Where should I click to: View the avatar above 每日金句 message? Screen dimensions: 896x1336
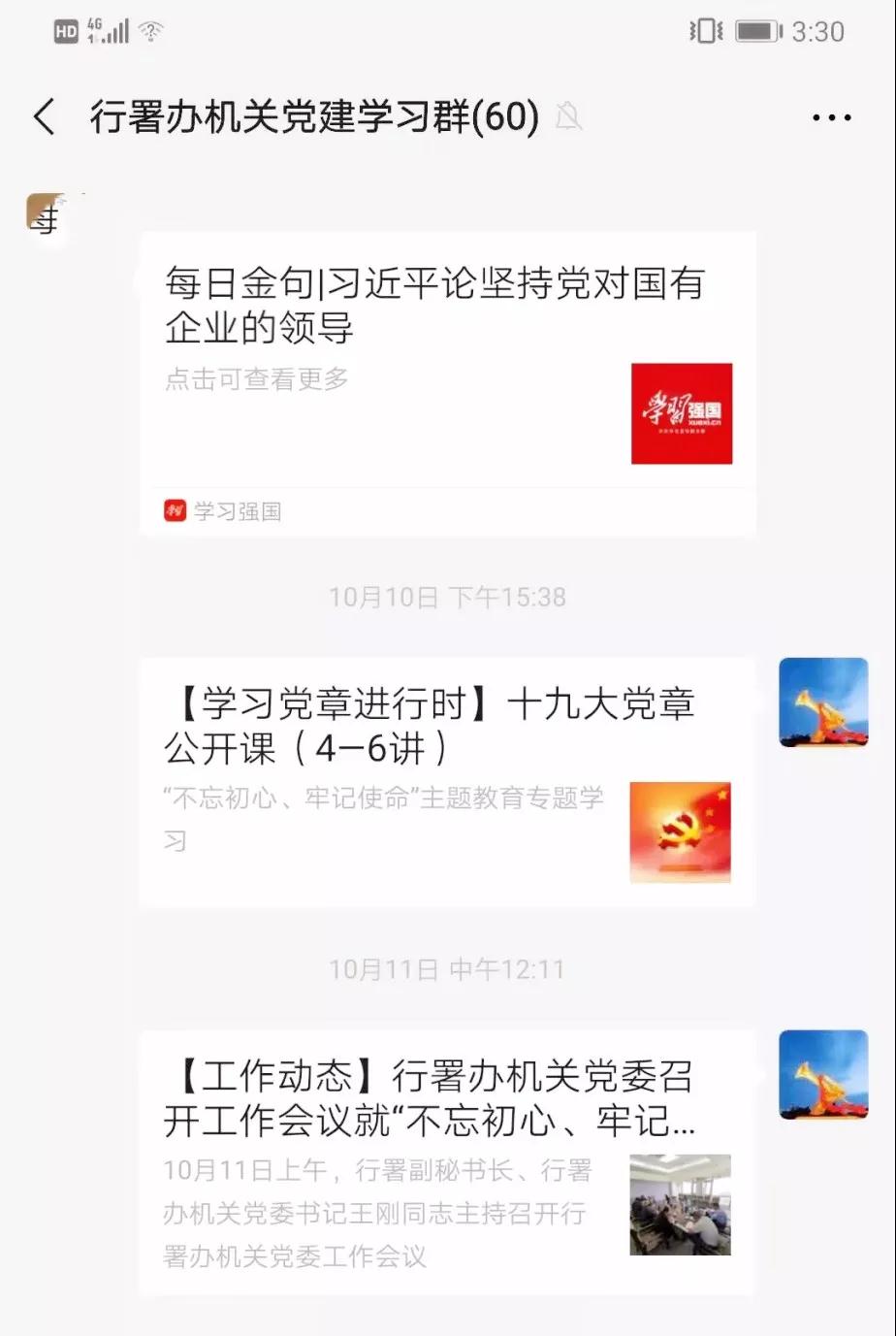pos(46,215)
